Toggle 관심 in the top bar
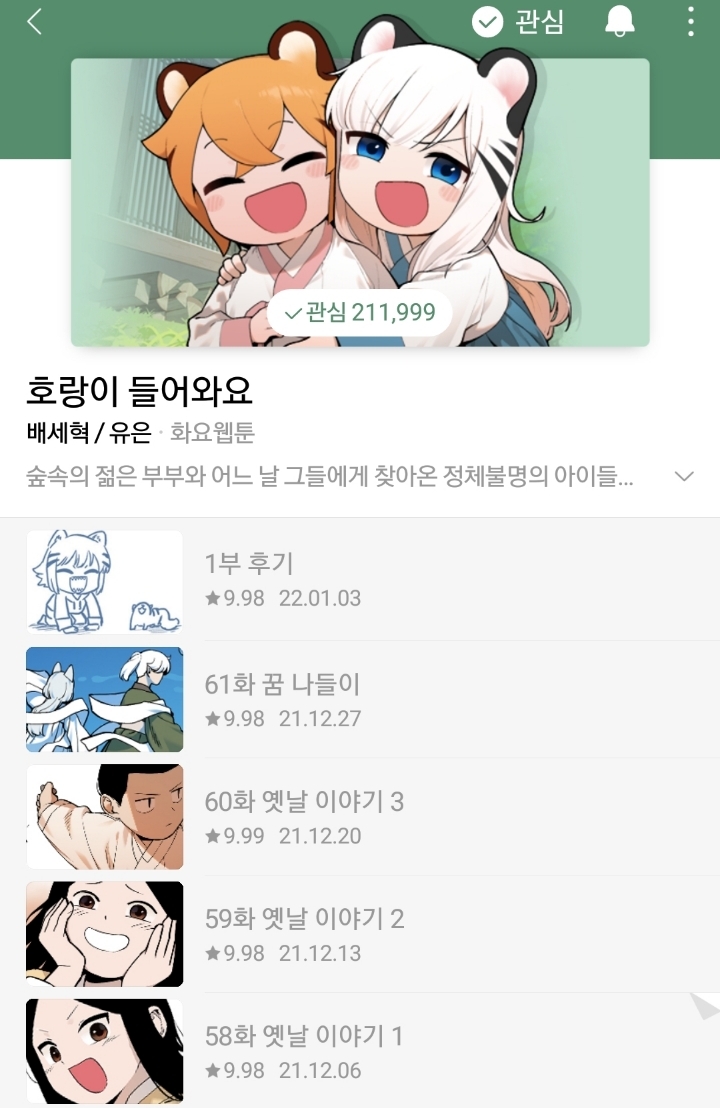Image resolution: width=720 pixels, height=1108 pixels. [515, 22]
